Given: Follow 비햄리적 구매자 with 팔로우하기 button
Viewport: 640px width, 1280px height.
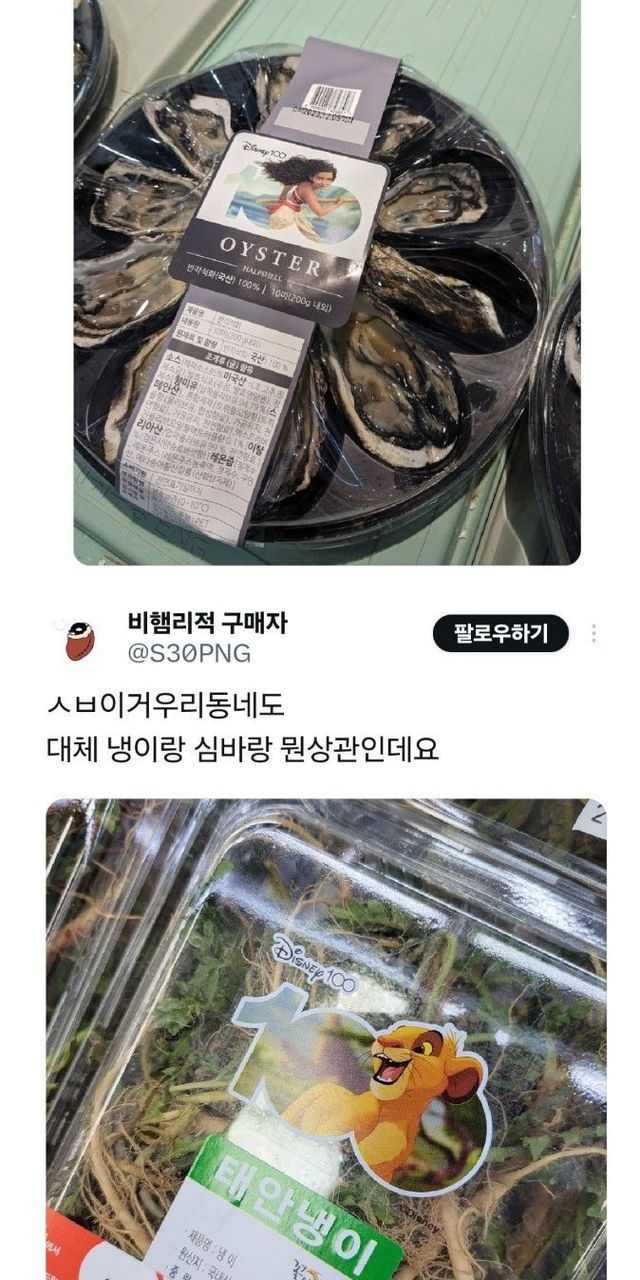Looking at the screenshot, I should coord(500,633).
